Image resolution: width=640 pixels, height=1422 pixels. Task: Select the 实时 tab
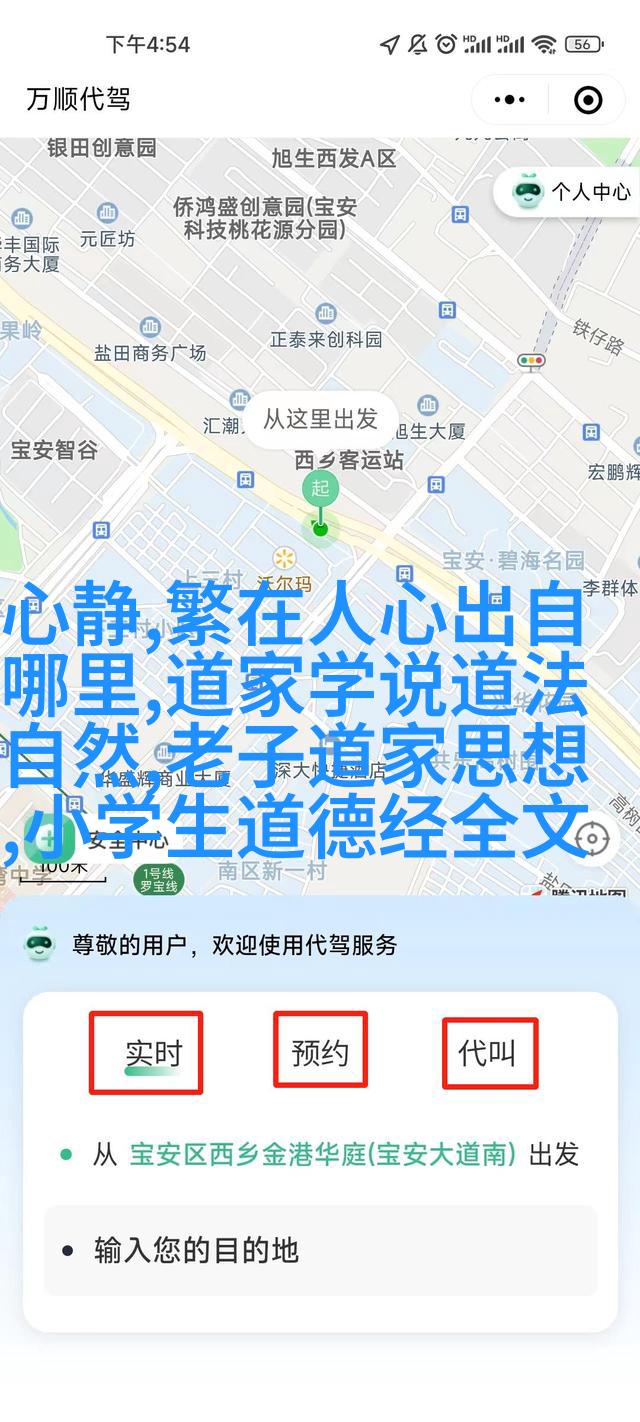[153, 1053]
